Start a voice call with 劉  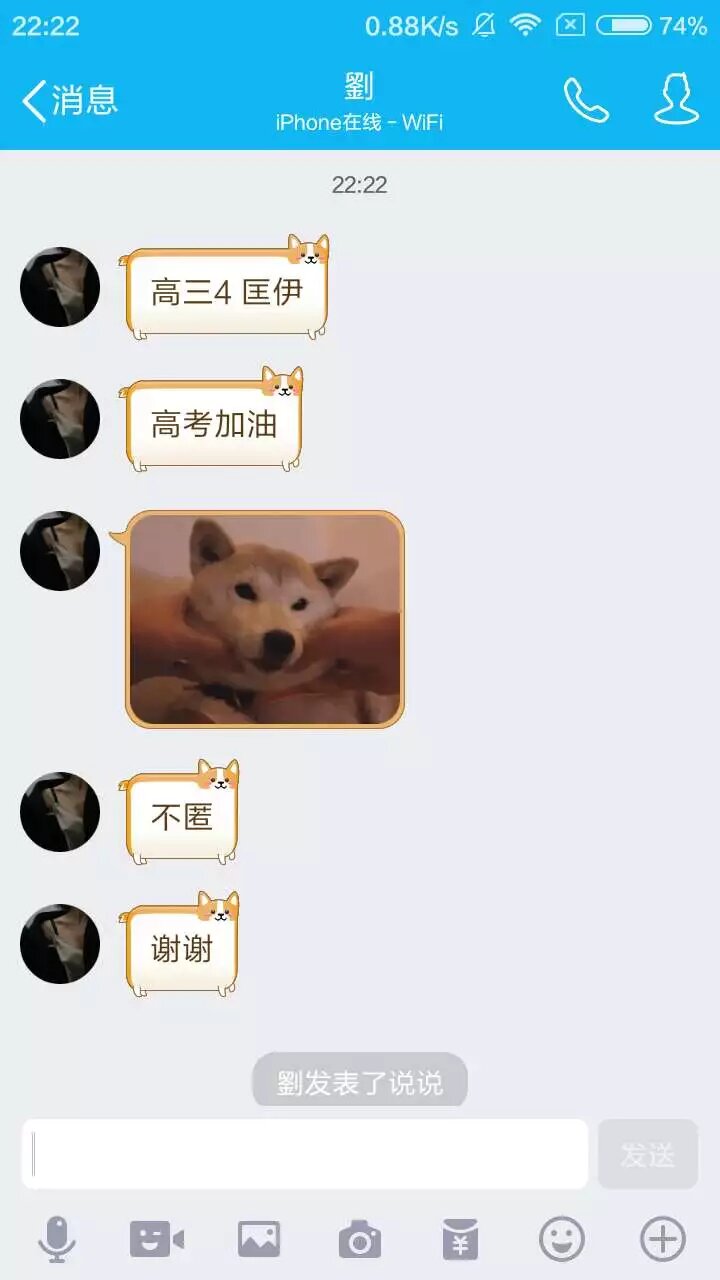click(x=586, y=100)
